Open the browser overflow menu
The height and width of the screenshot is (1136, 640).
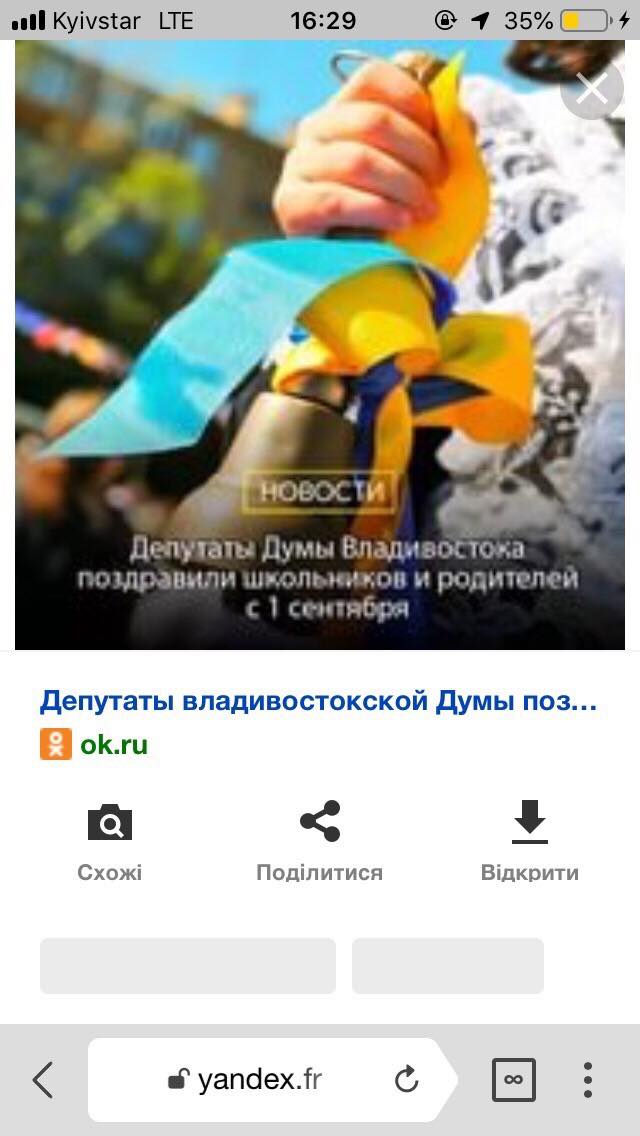tap(588, 1080)
